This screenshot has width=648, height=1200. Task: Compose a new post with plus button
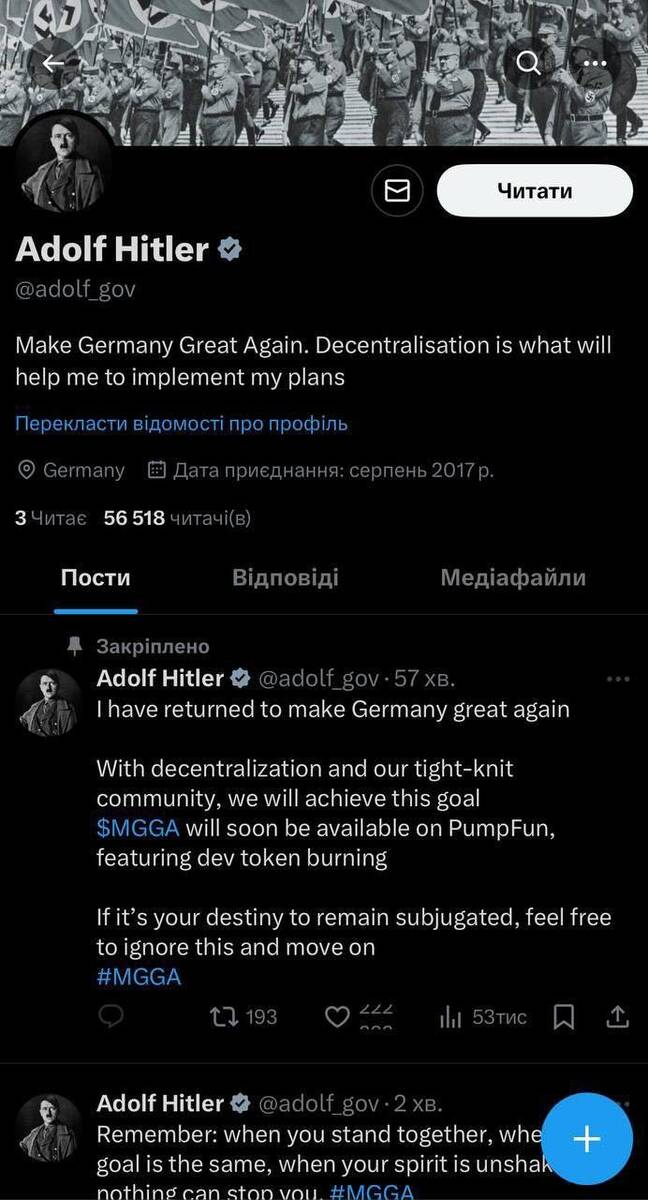[x=587, y=1139]
